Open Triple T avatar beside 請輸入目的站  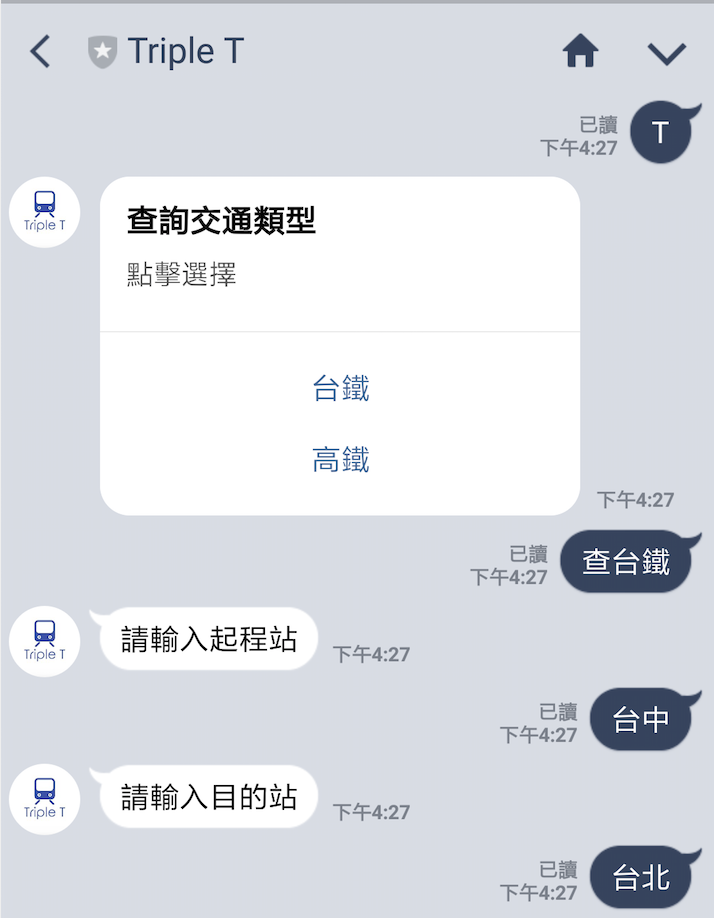44,799
